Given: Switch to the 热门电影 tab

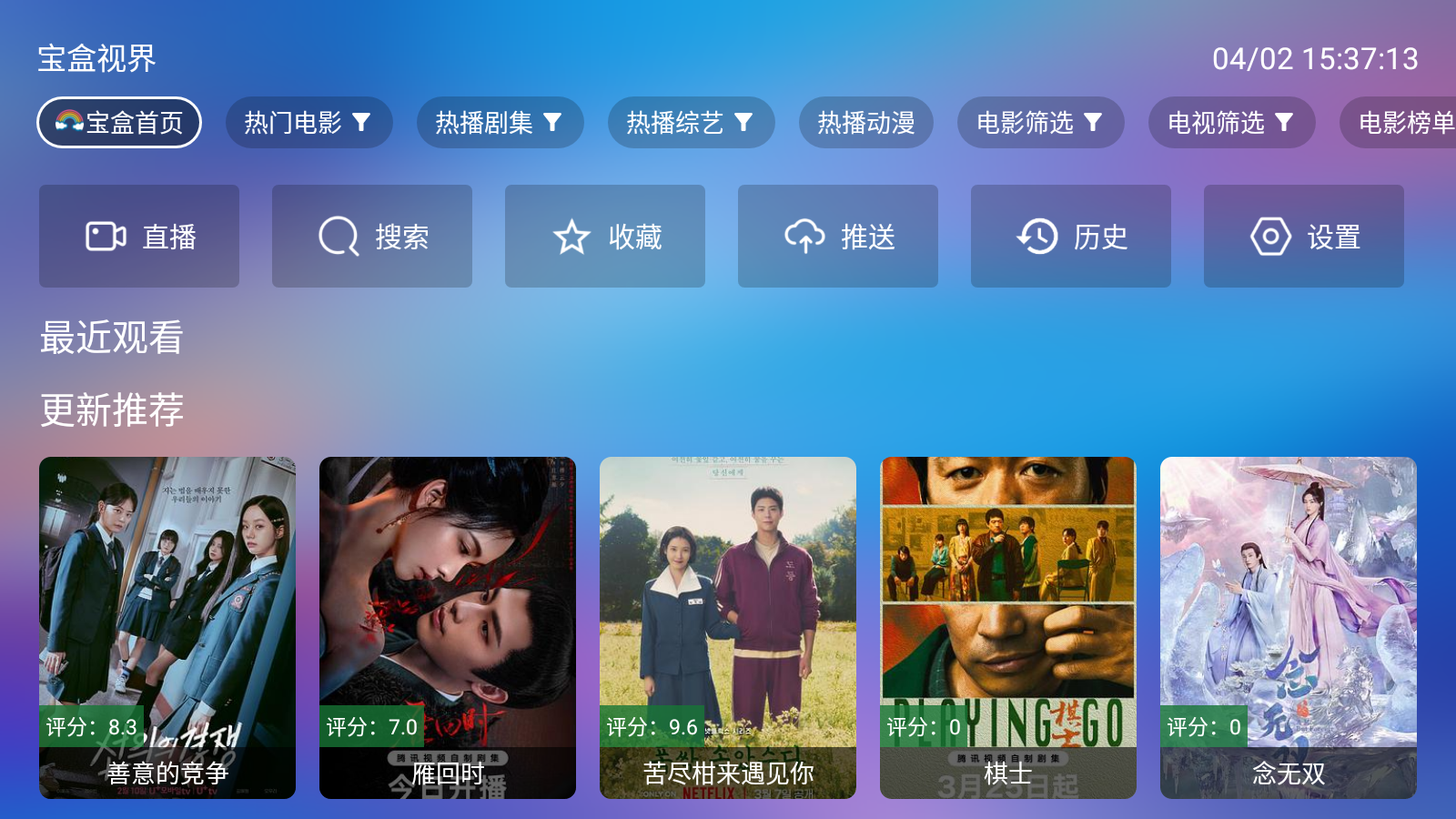Looking at the screenshot, I should (x=308, y=123).
